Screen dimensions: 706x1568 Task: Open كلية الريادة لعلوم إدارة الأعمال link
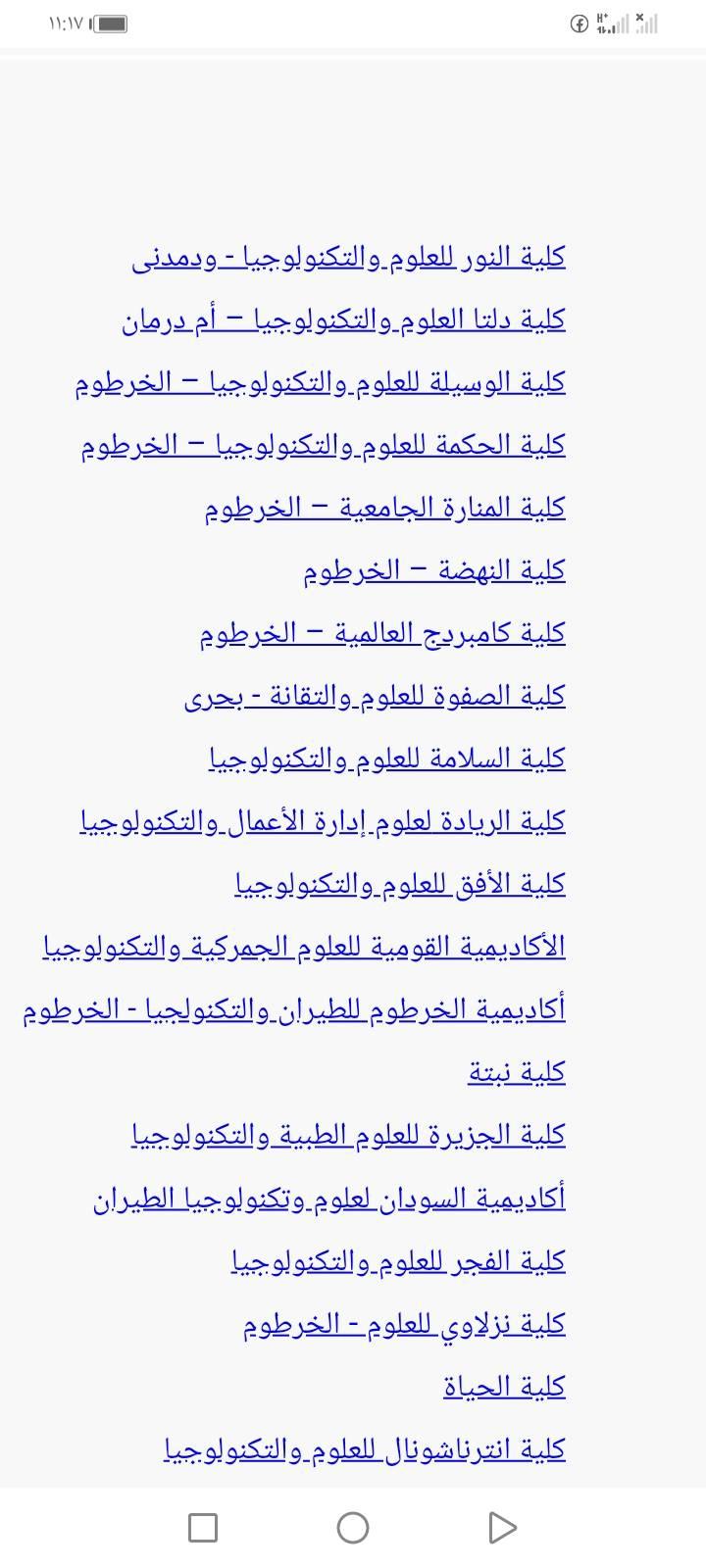pyautogui.click(x=323, y=822)
